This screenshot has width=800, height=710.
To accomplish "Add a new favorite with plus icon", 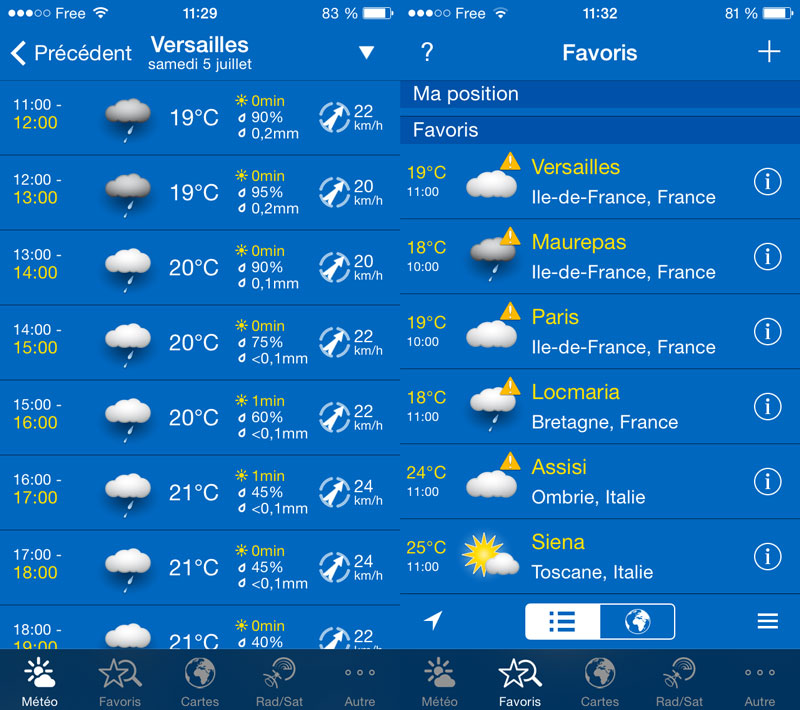I will click(768, 53).
